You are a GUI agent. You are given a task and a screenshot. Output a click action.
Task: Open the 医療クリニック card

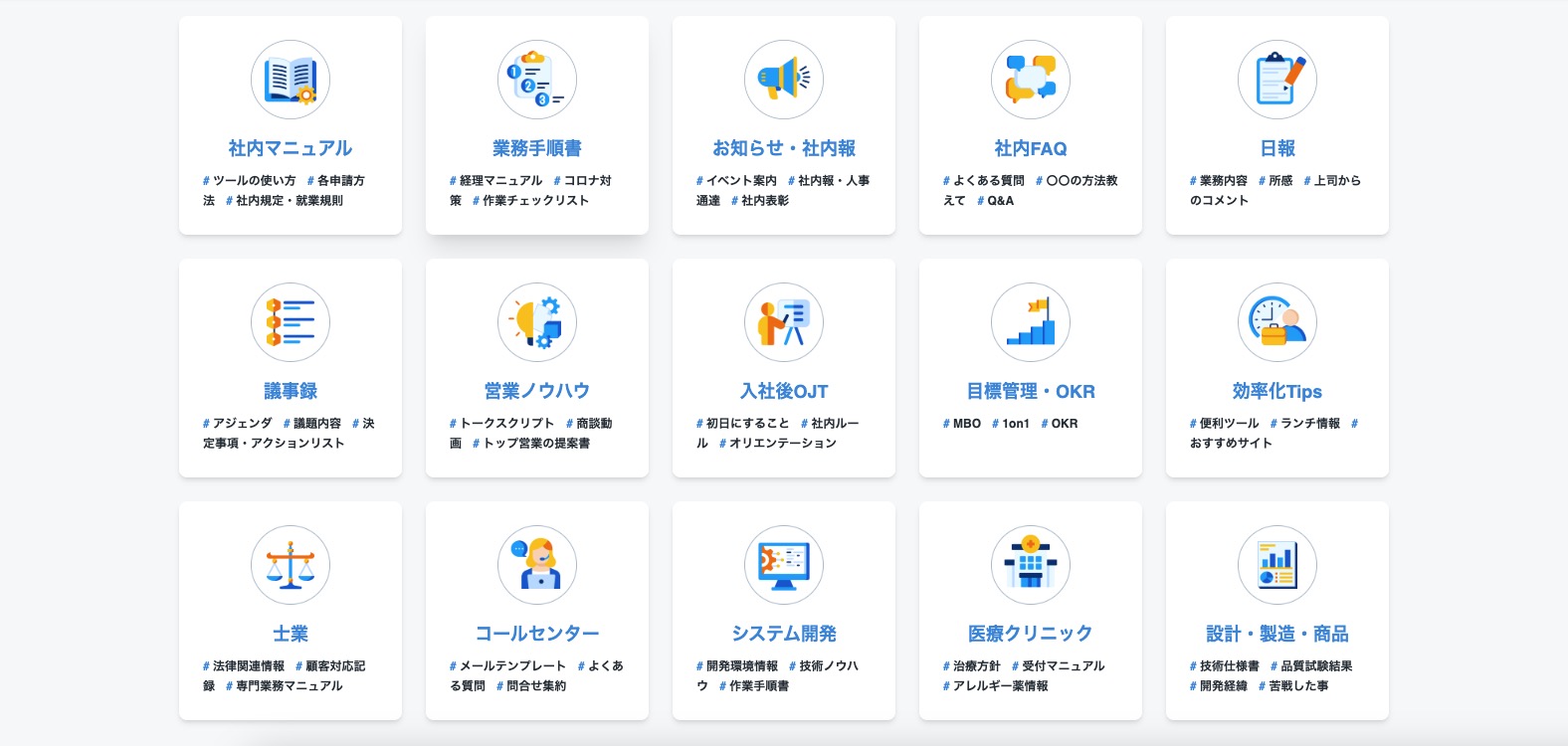pyautogui.click(x=1030, y=611)
